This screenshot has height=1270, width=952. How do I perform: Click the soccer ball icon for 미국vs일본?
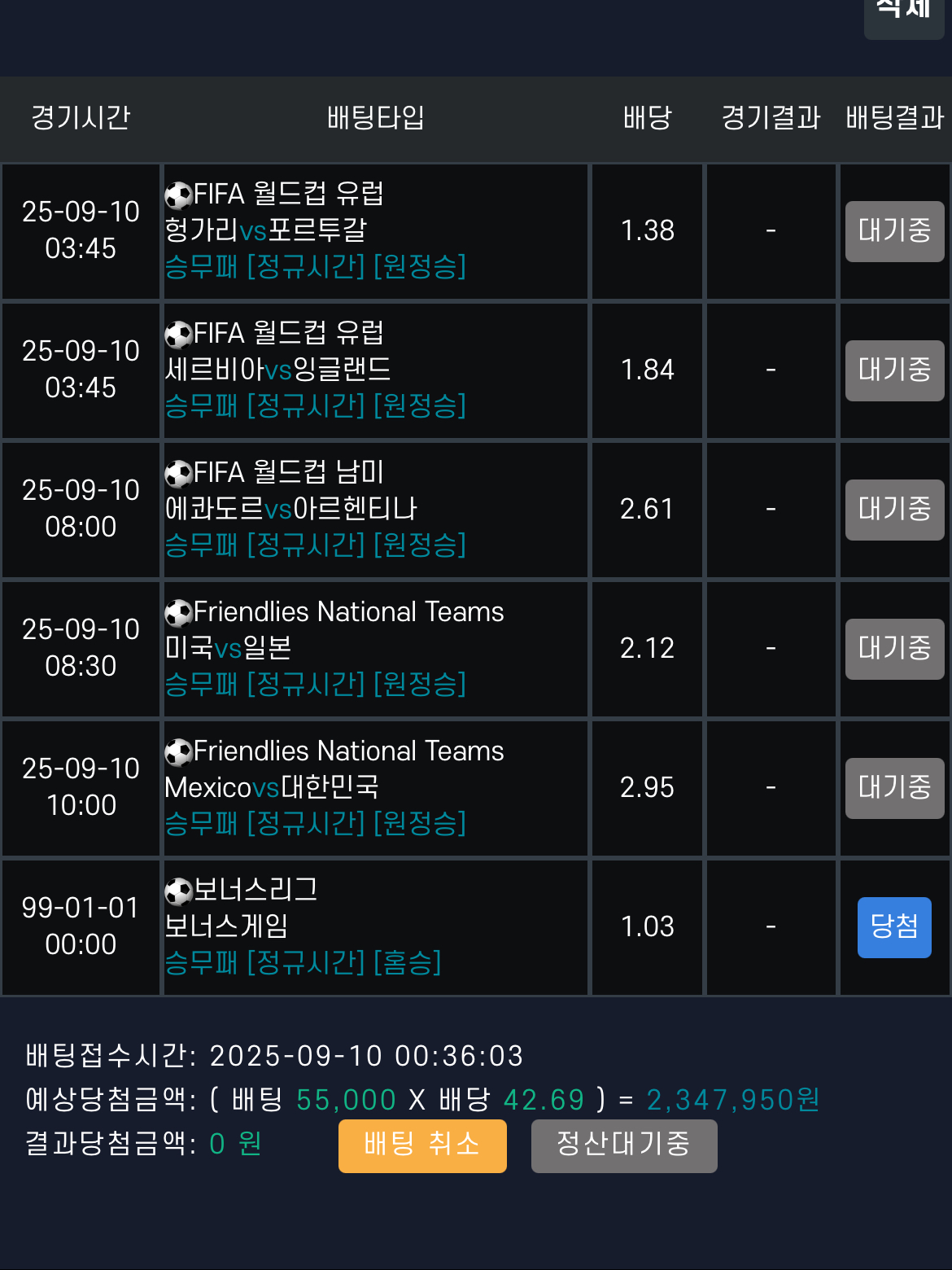[x=178, y=611]
